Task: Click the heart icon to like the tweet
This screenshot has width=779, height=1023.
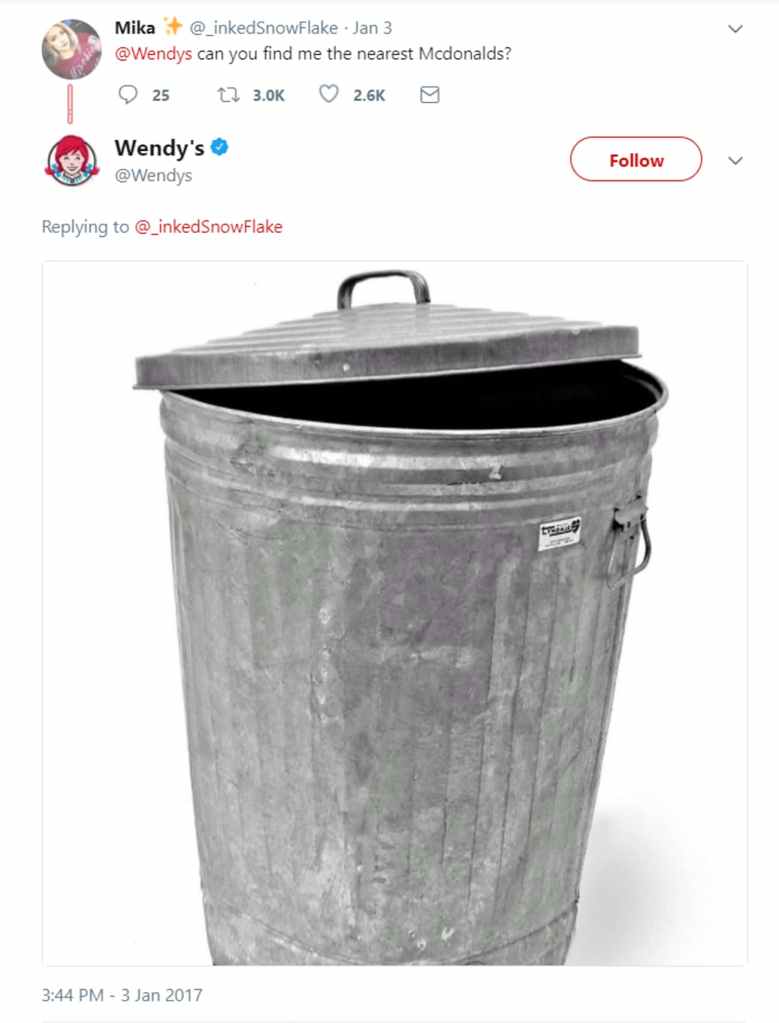Action: point(327,95)
